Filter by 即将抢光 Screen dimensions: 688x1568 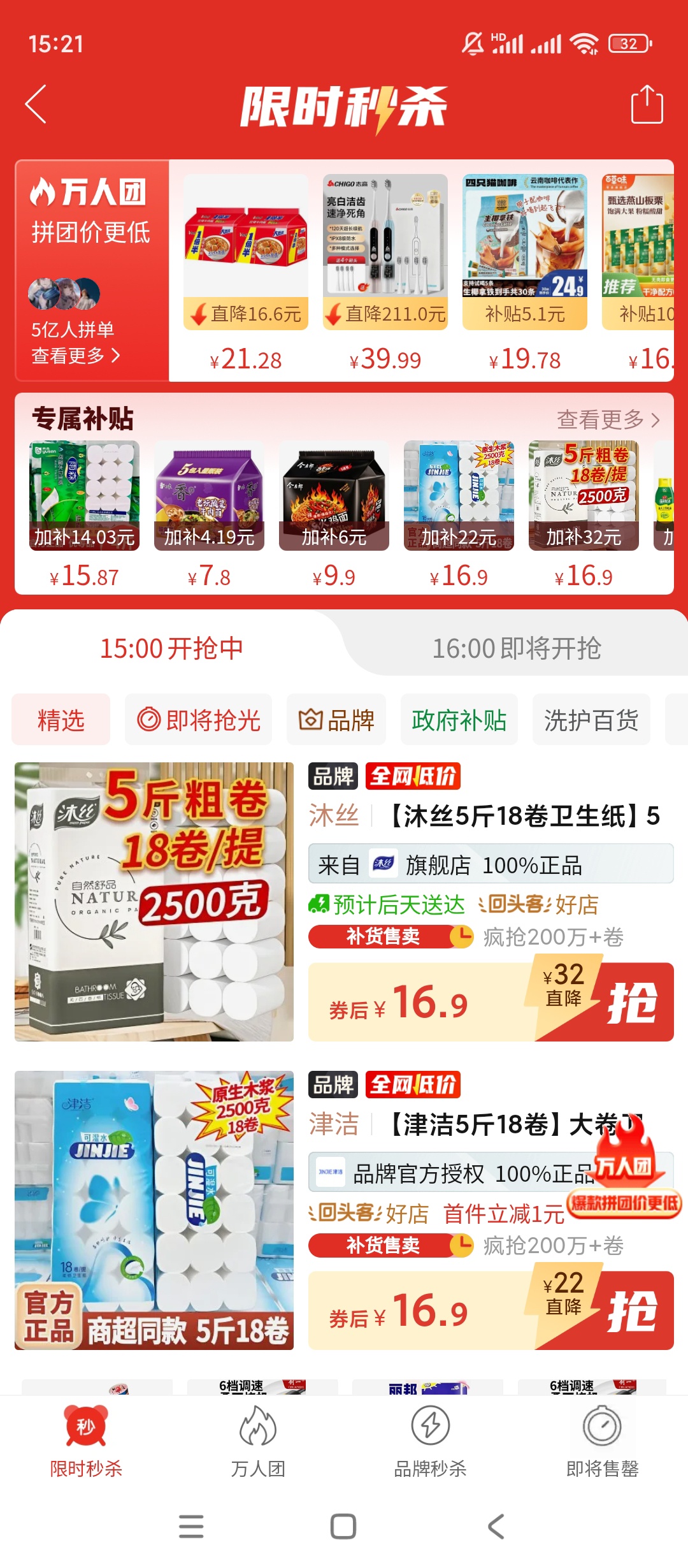199,720
